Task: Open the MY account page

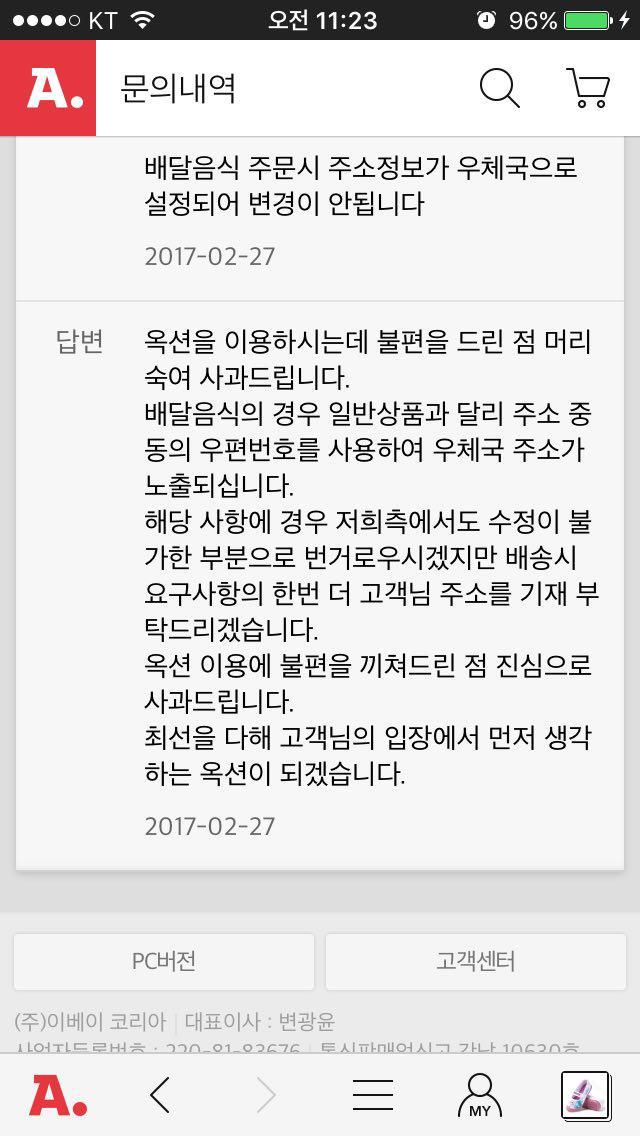Action: click(480, 1096)
